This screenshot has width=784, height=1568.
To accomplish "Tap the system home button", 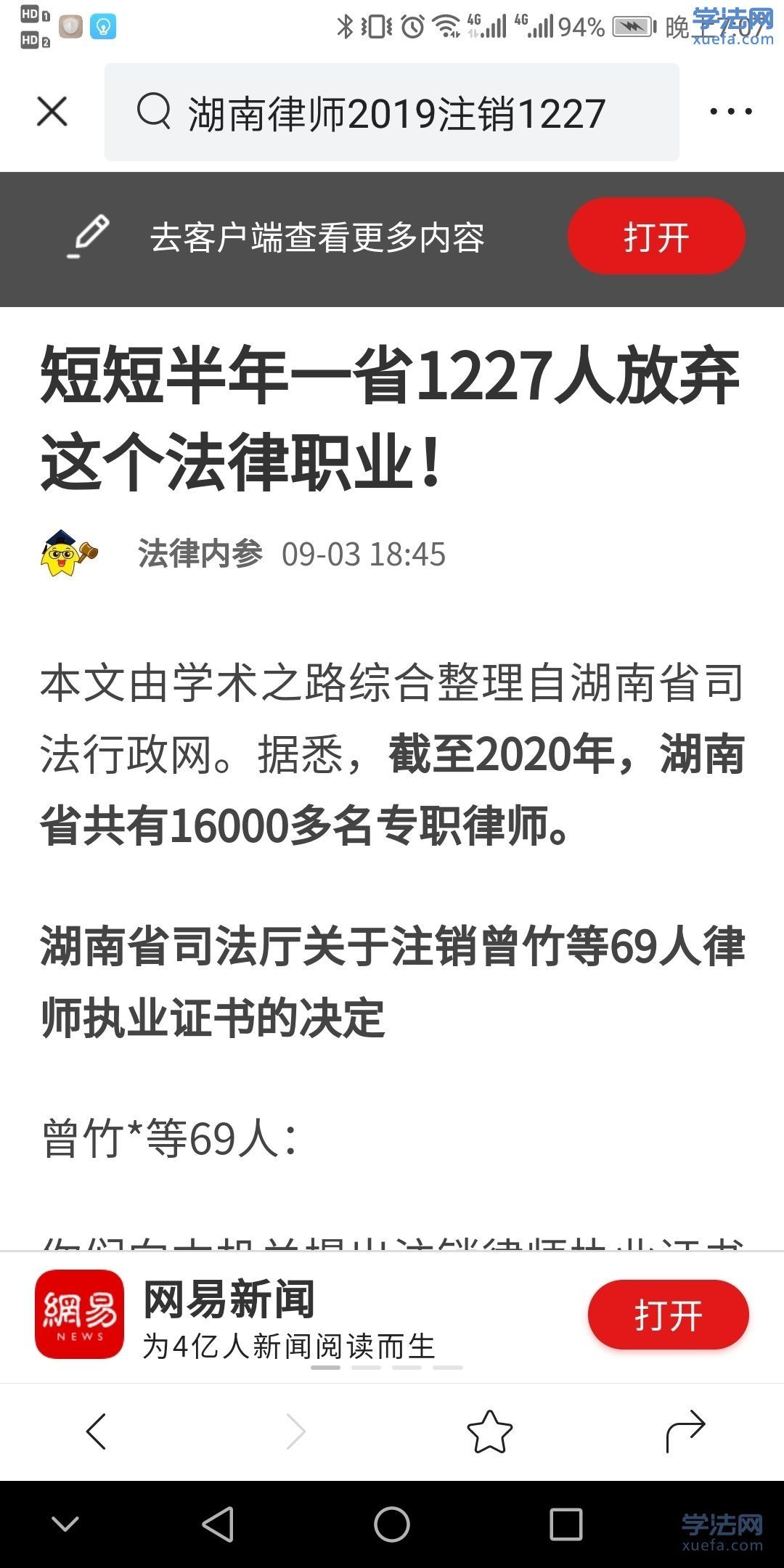I will tap(392, 1524).
